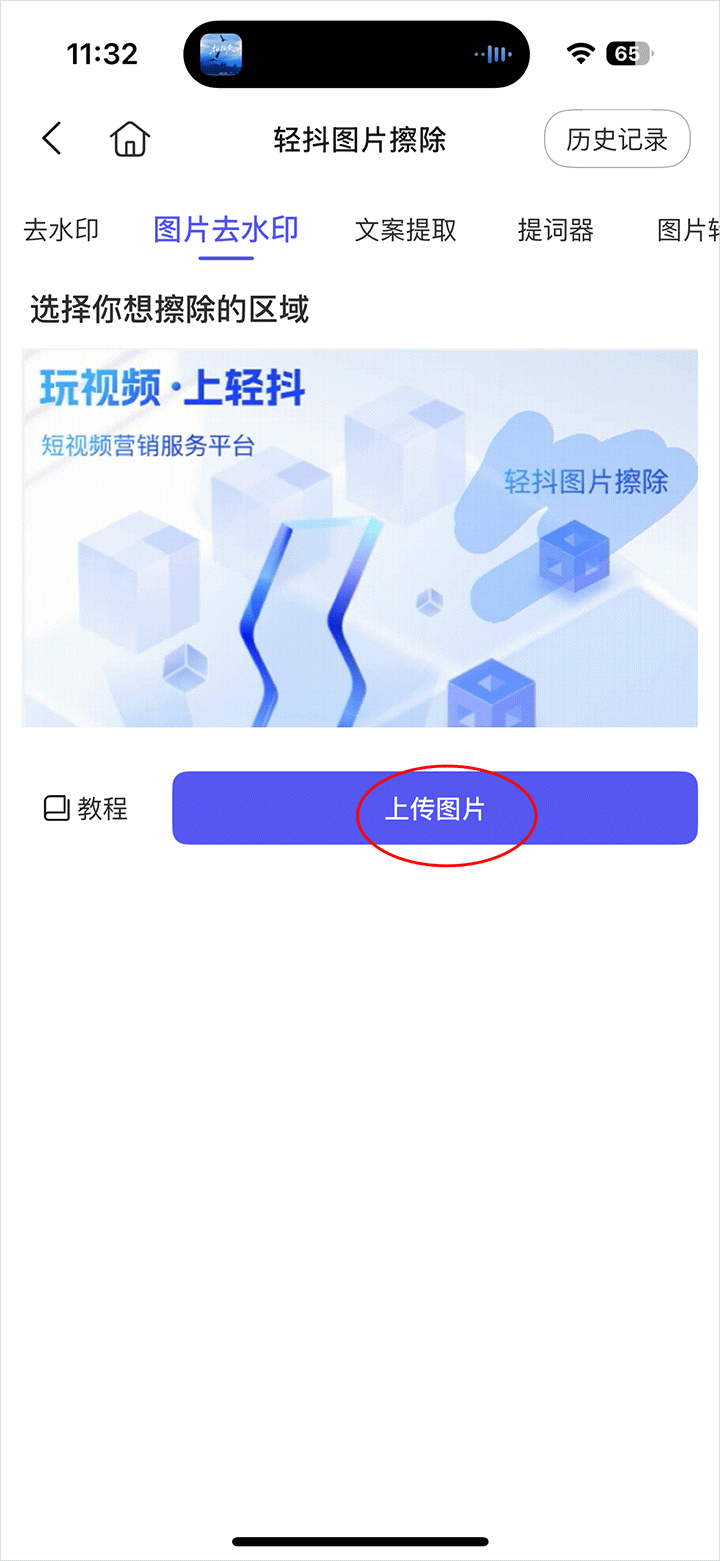Screen dimensions: 720x1561
Task: View the 教程 tutorial
Action: [86, 808]
